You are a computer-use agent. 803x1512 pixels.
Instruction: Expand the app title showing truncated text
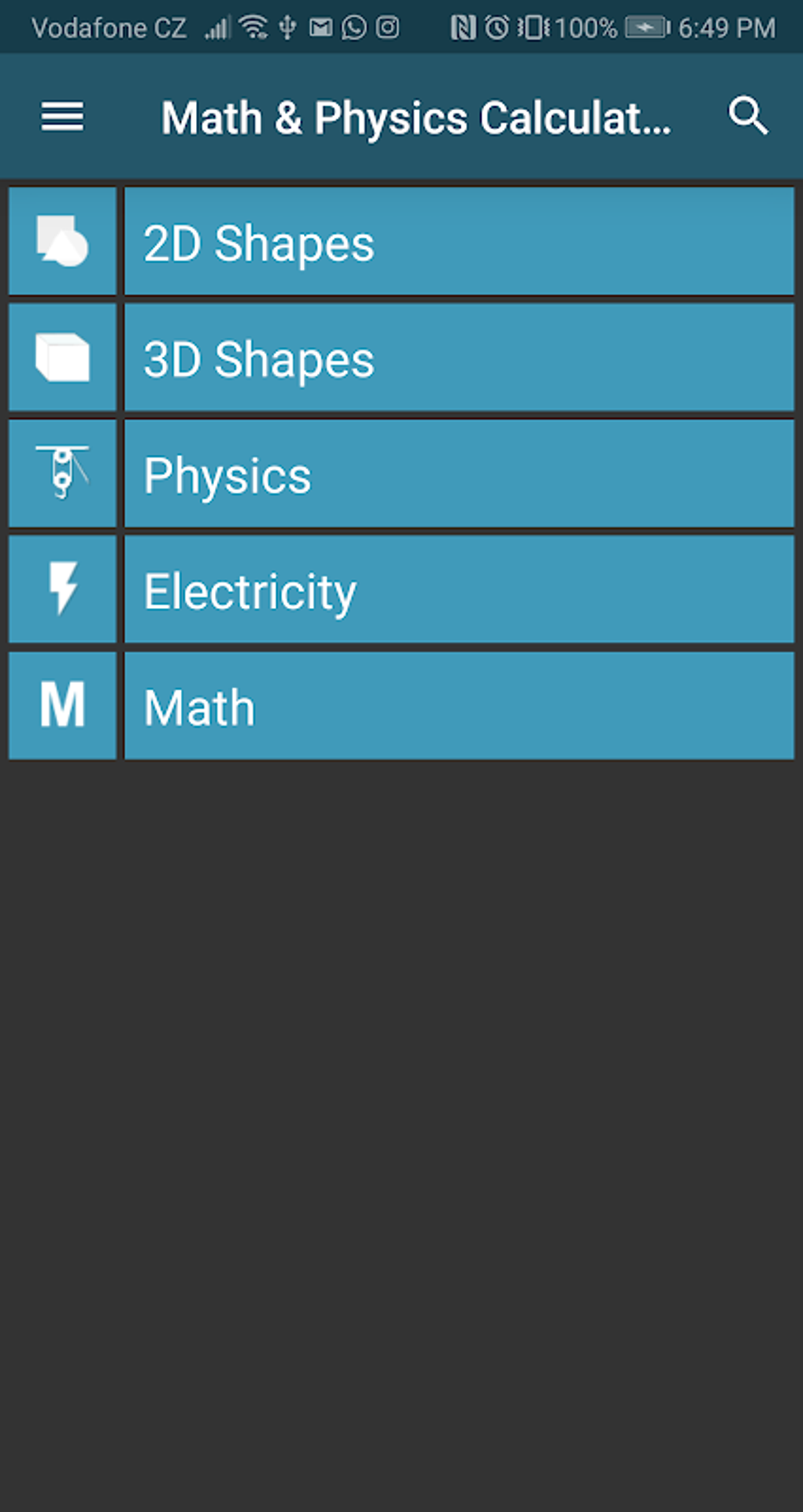click(x=416, y=117)
